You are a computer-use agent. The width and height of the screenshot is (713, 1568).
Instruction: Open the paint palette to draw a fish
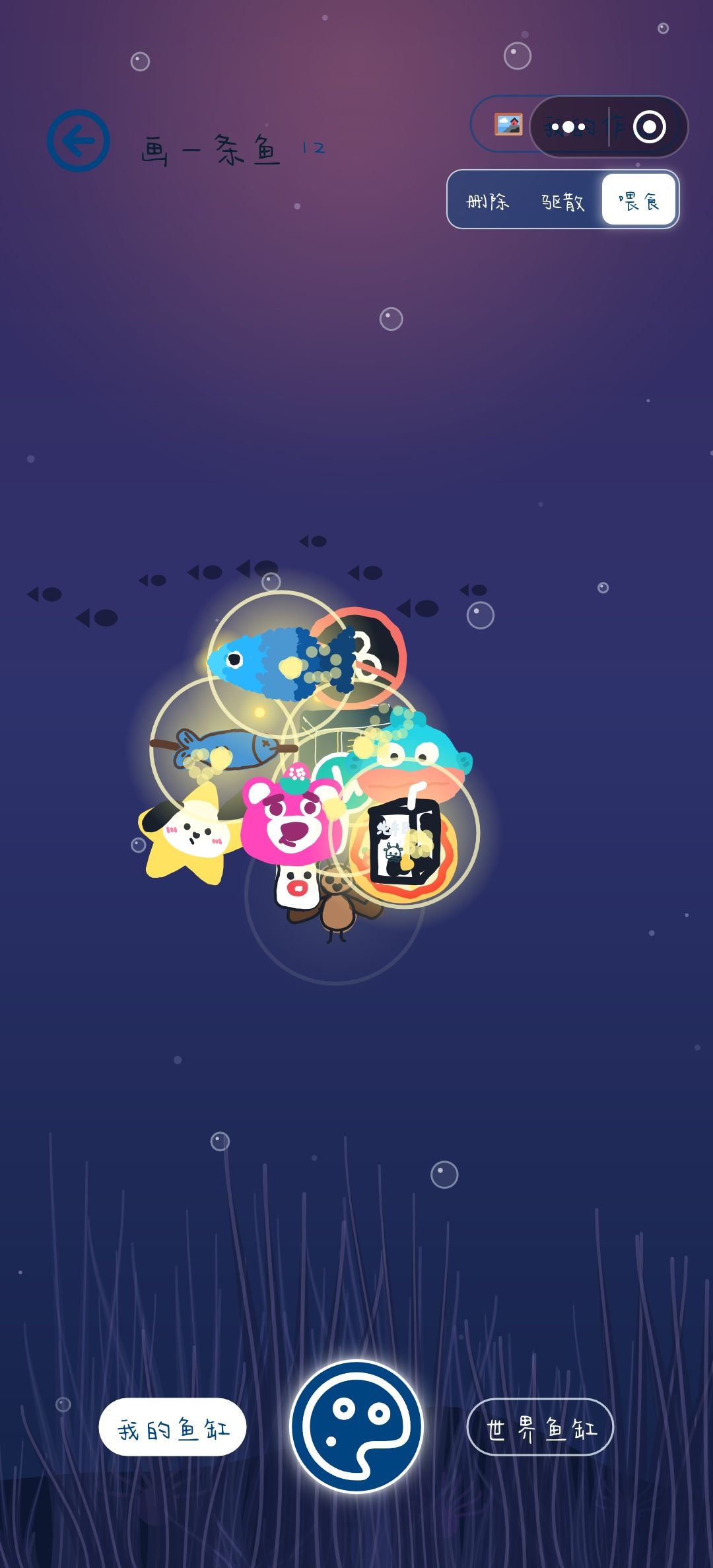[x=357, y=1426]
